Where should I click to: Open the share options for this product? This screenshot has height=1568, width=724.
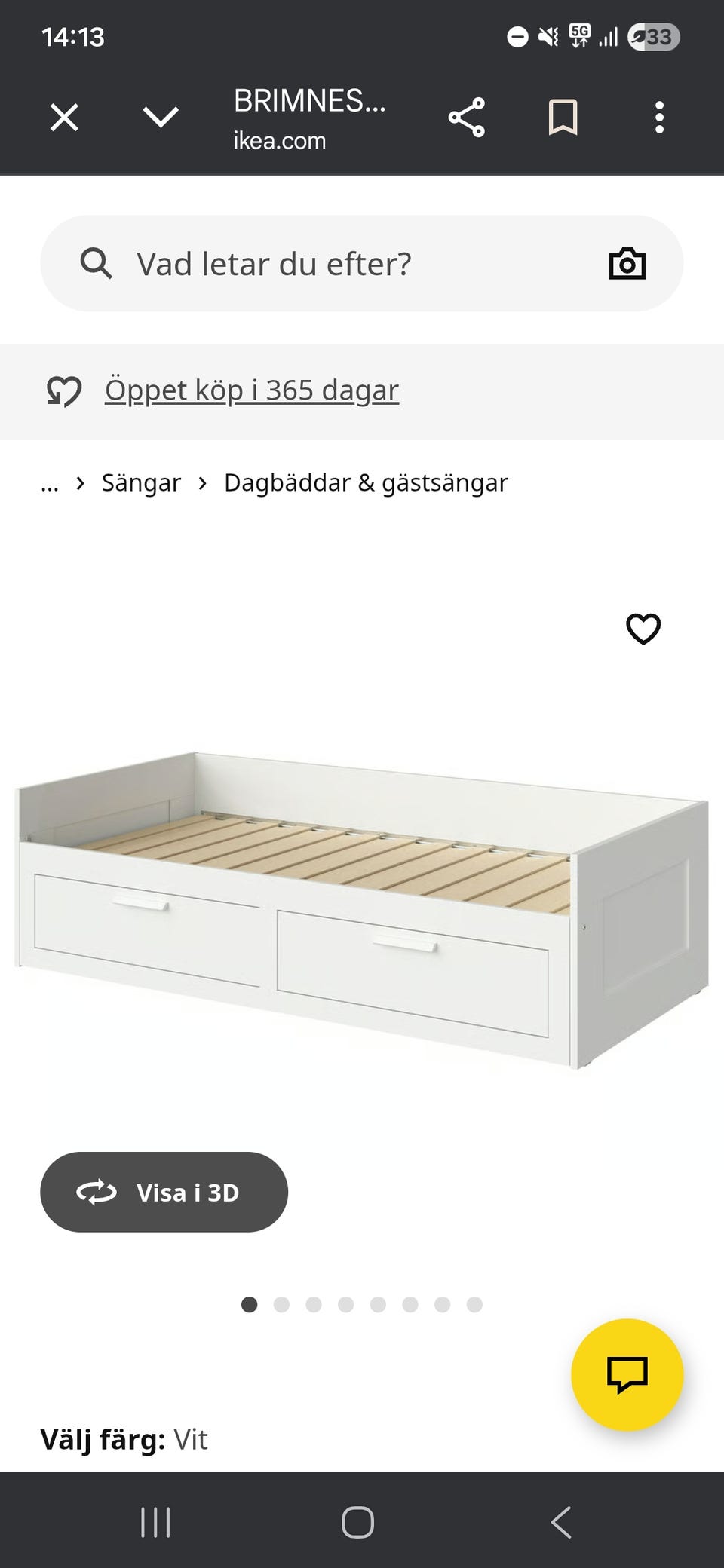468,117
